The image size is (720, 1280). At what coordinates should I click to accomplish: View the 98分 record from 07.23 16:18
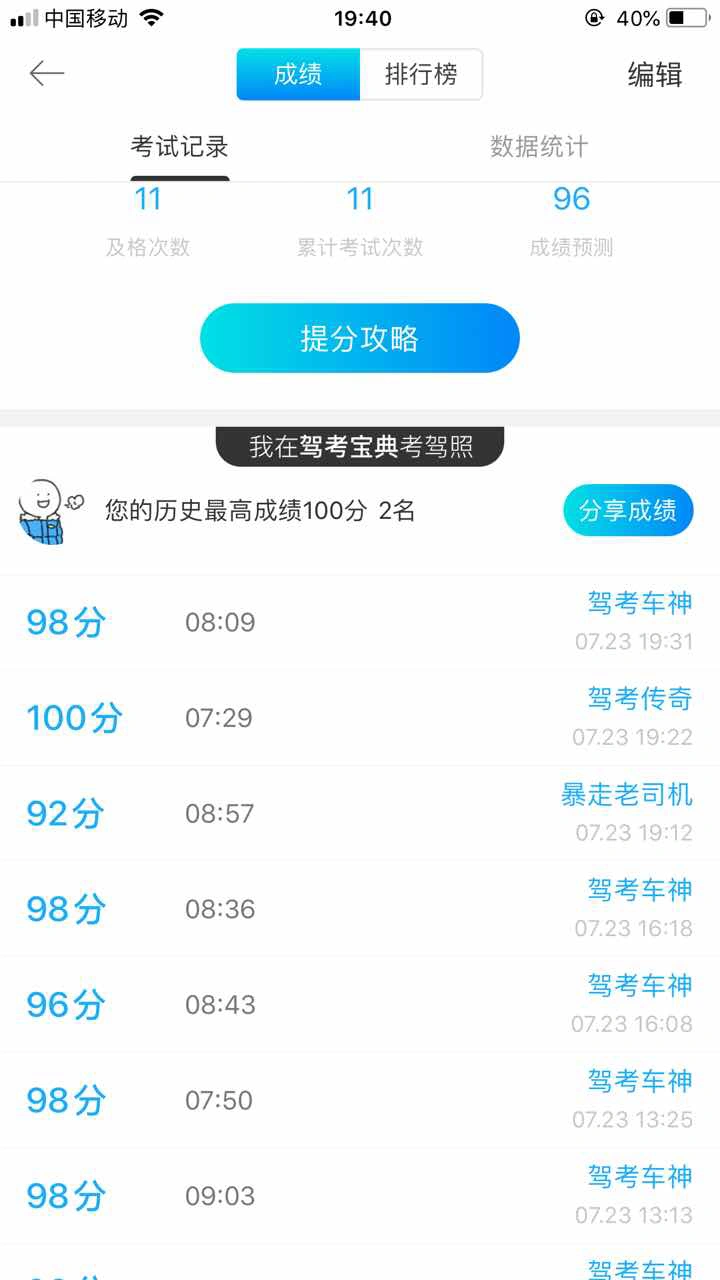click(x=360, y=909)
